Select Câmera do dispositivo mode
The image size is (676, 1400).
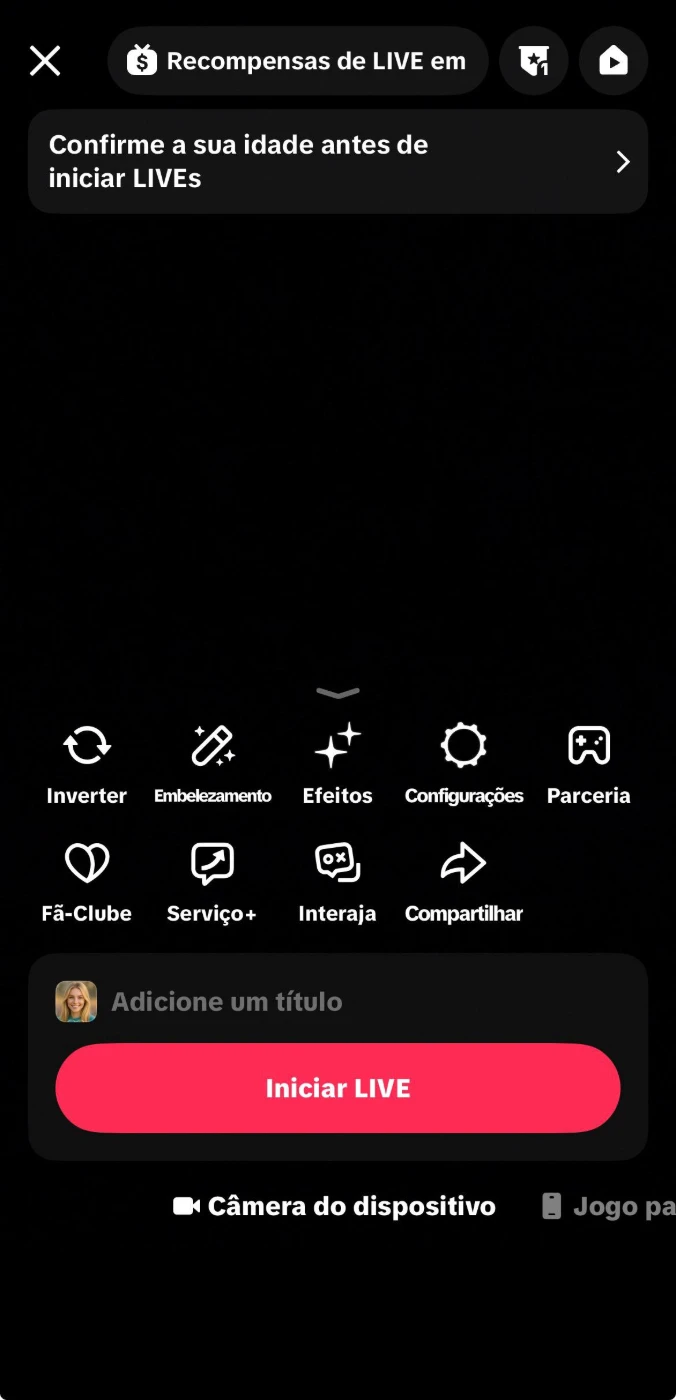[335, 1206]
